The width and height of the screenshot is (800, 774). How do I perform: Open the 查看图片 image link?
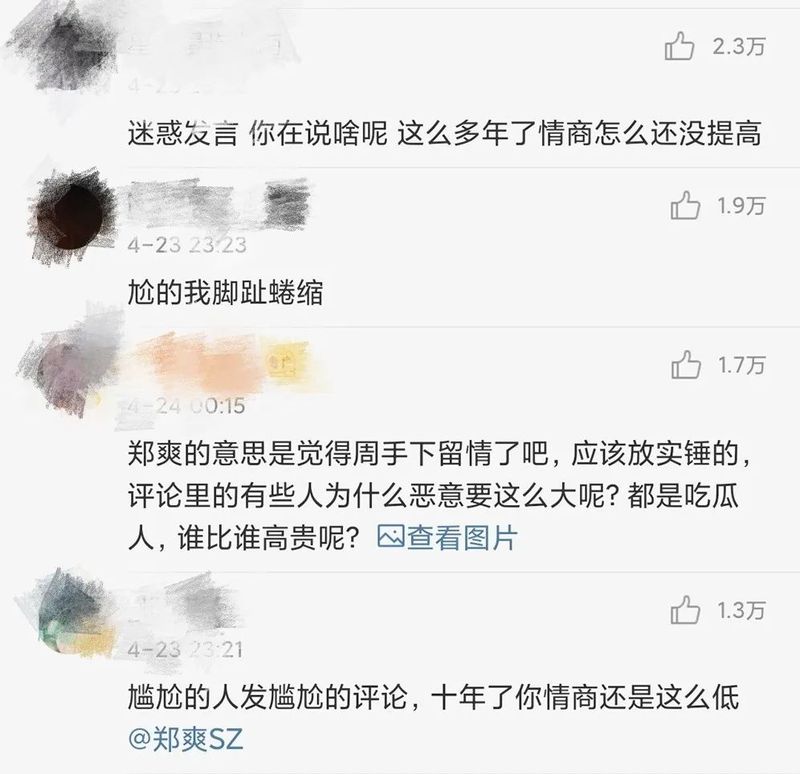coord(448,538)
